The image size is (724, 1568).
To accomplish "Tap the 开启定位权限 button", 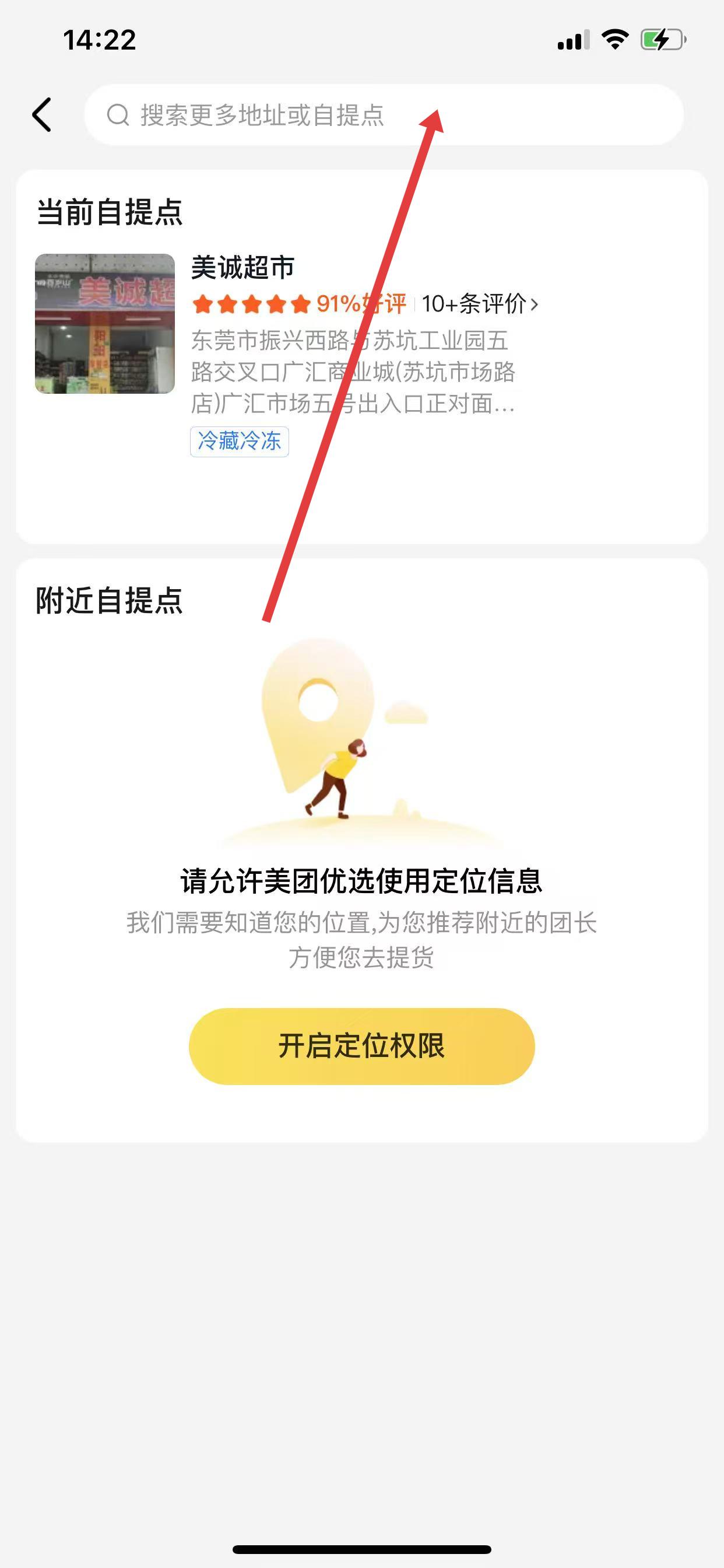I will pyautogui.click(x=361, y=1046).
